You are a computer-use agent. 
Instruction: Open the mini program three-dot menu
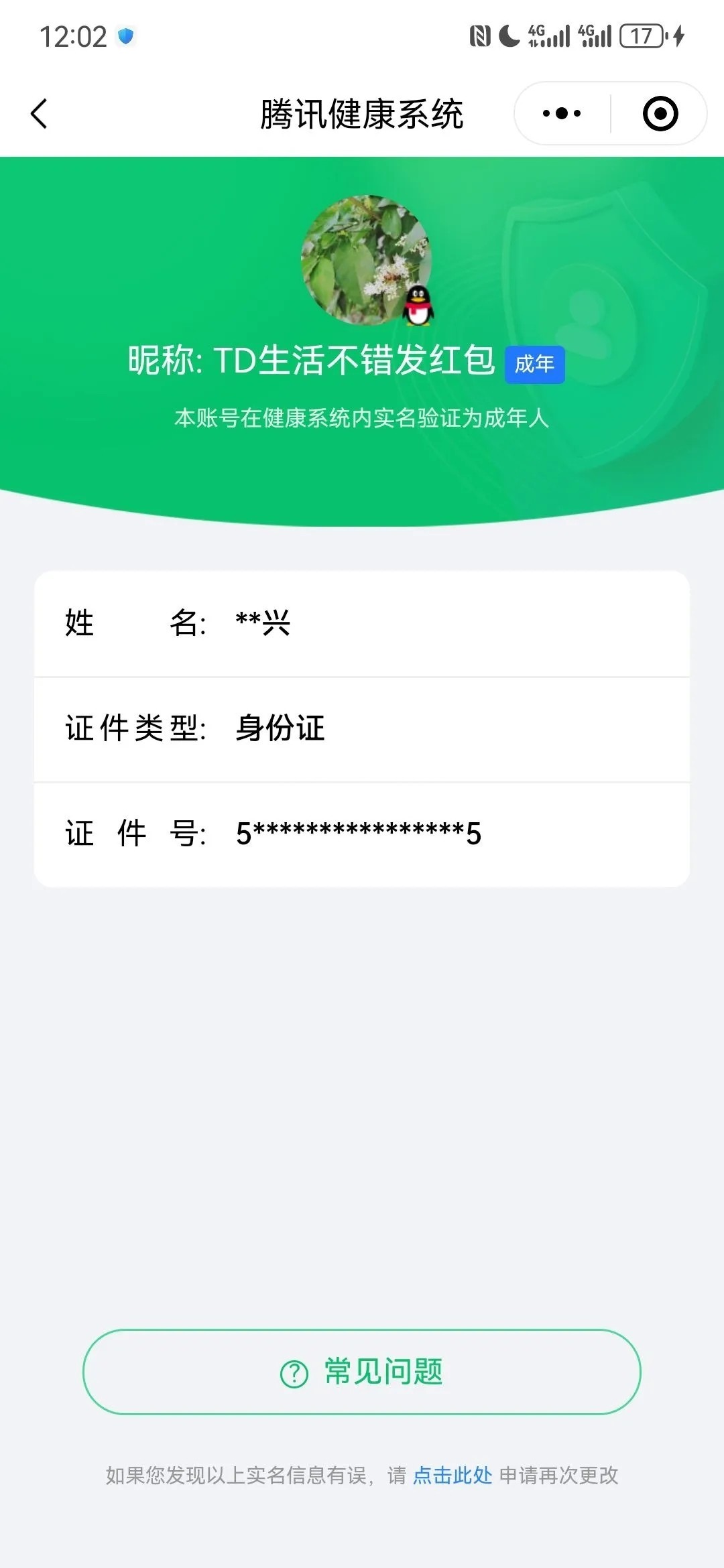(x=562, y=113)
